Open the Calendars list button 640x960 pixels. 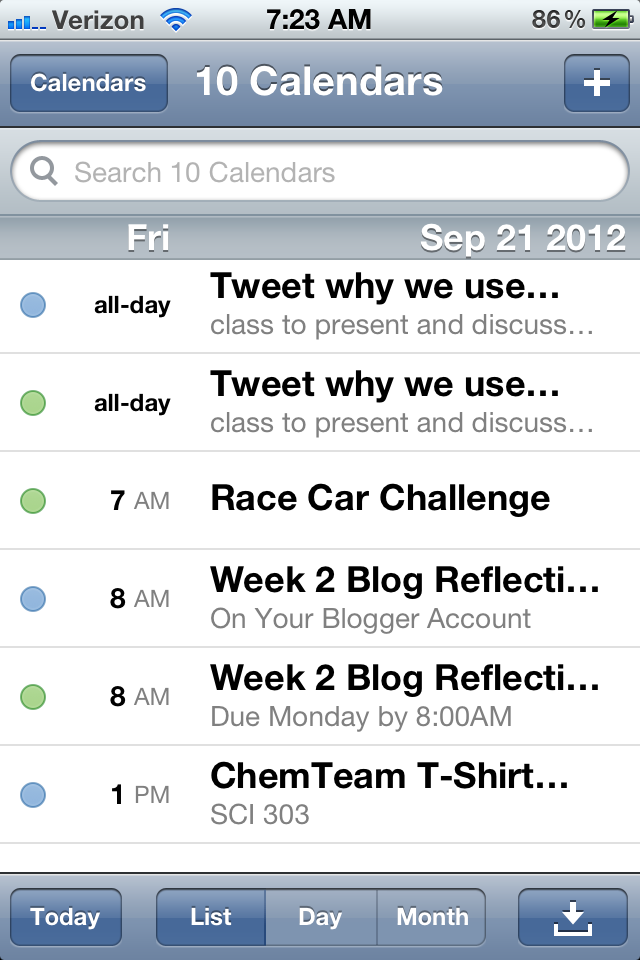click(x=88, y=83)
